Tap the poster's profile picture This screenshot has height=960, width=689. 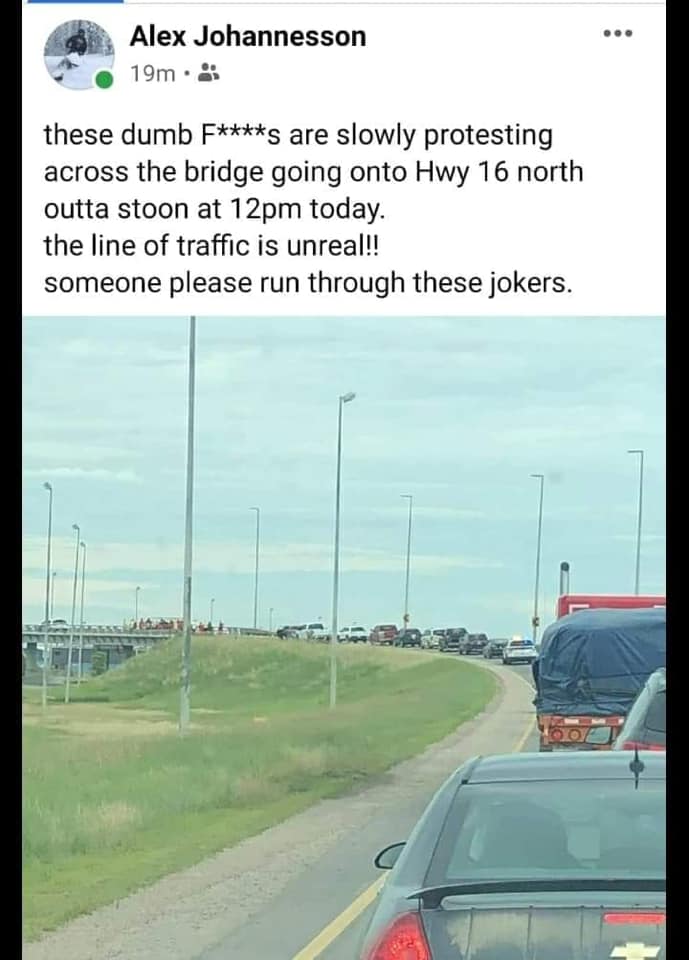point(79,54)
